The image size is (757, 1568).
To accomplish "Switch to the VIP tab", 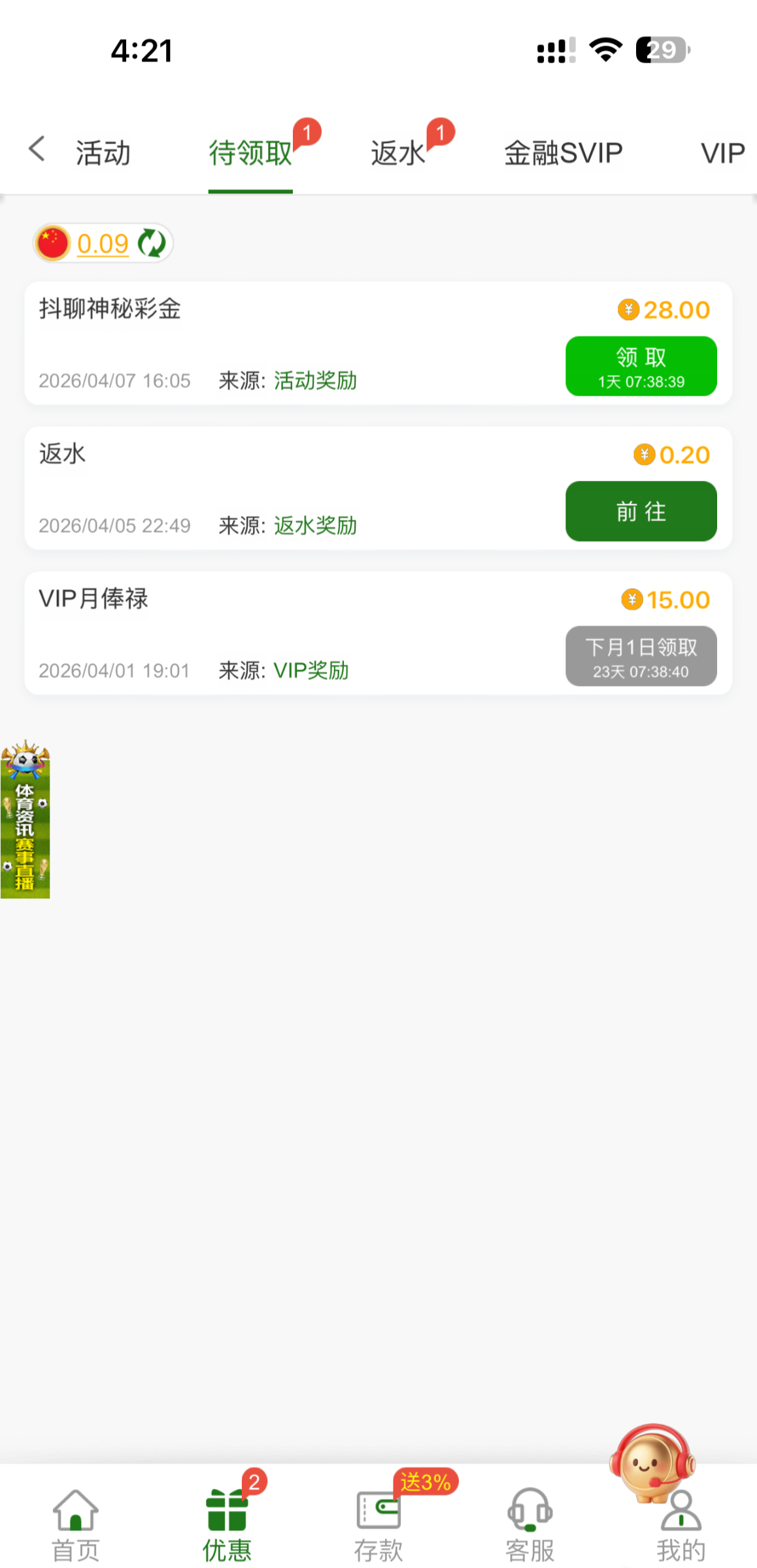I will [x=722, y=154].
